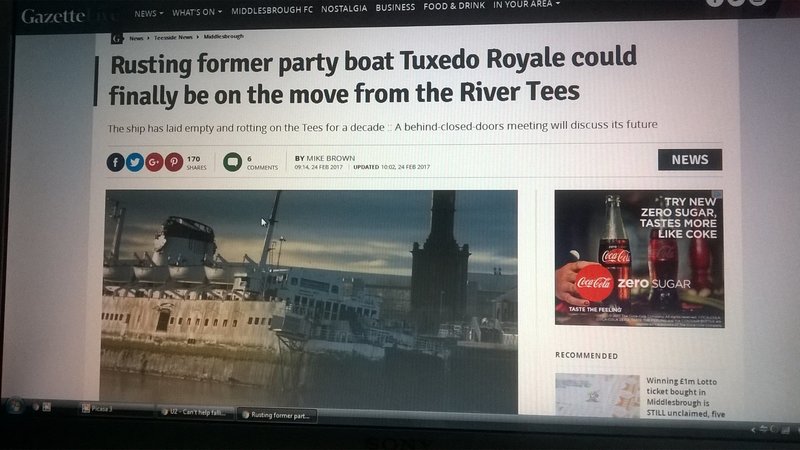This screenshot has height=450, width=800.
Task: Open the Windows Start menu
Action: tap(16, 407)
